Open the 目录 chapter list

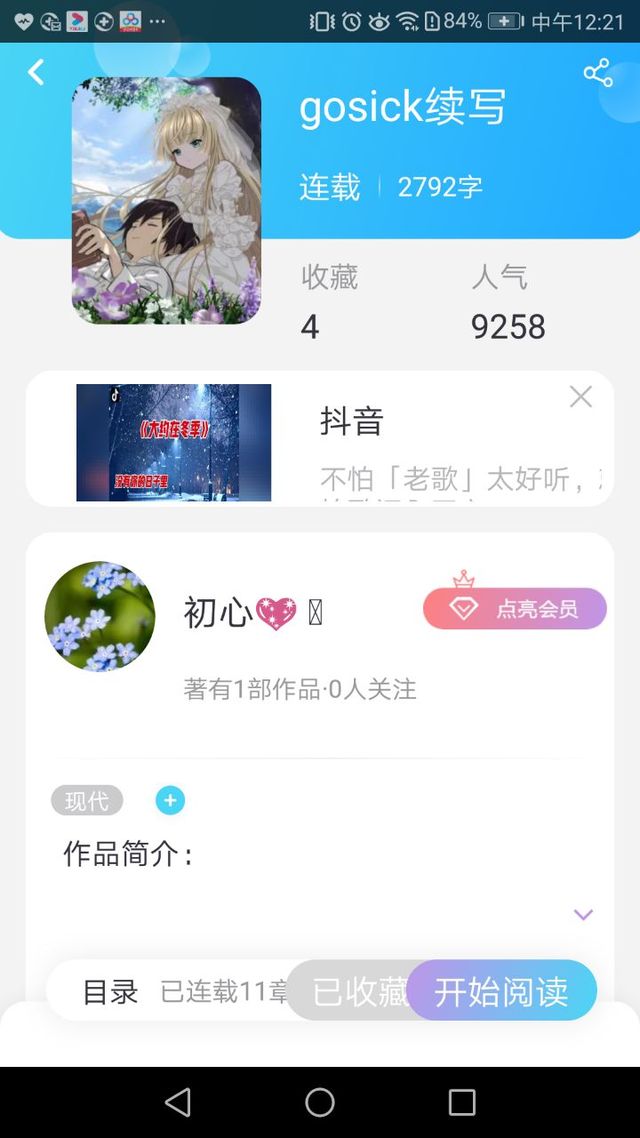click(x=110, y=991)
